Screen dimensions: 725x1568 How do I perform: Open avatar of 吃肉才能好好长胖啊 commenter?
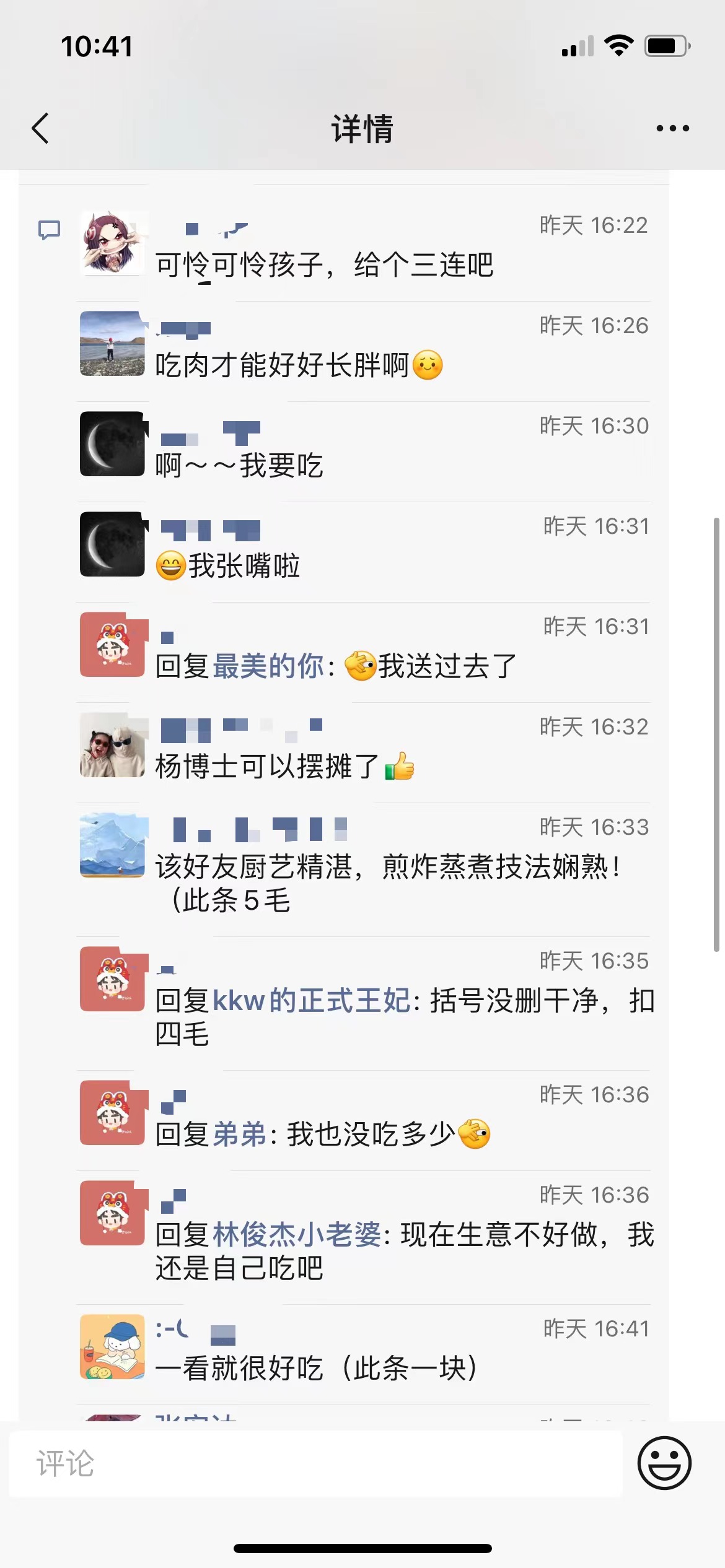click(x=112, y=344)
